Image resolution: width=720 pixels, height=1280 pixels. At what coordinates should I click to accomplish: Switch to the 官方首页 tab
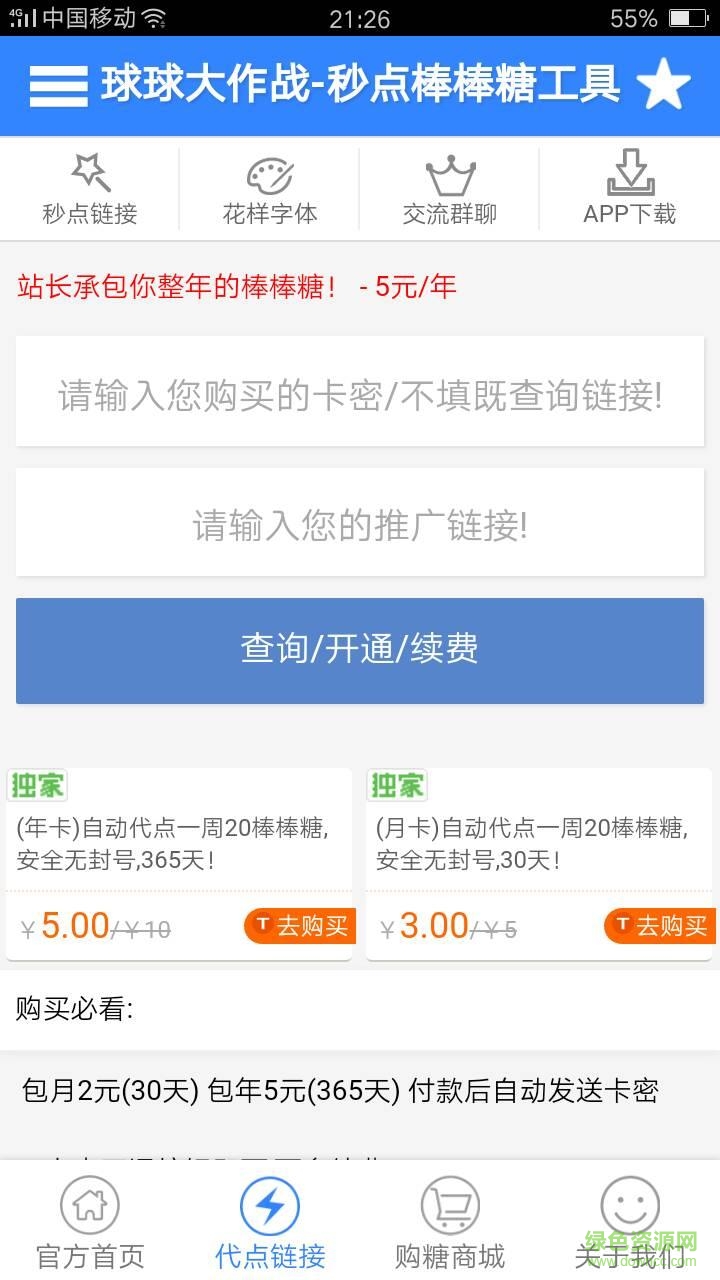tap(89, 1222)
